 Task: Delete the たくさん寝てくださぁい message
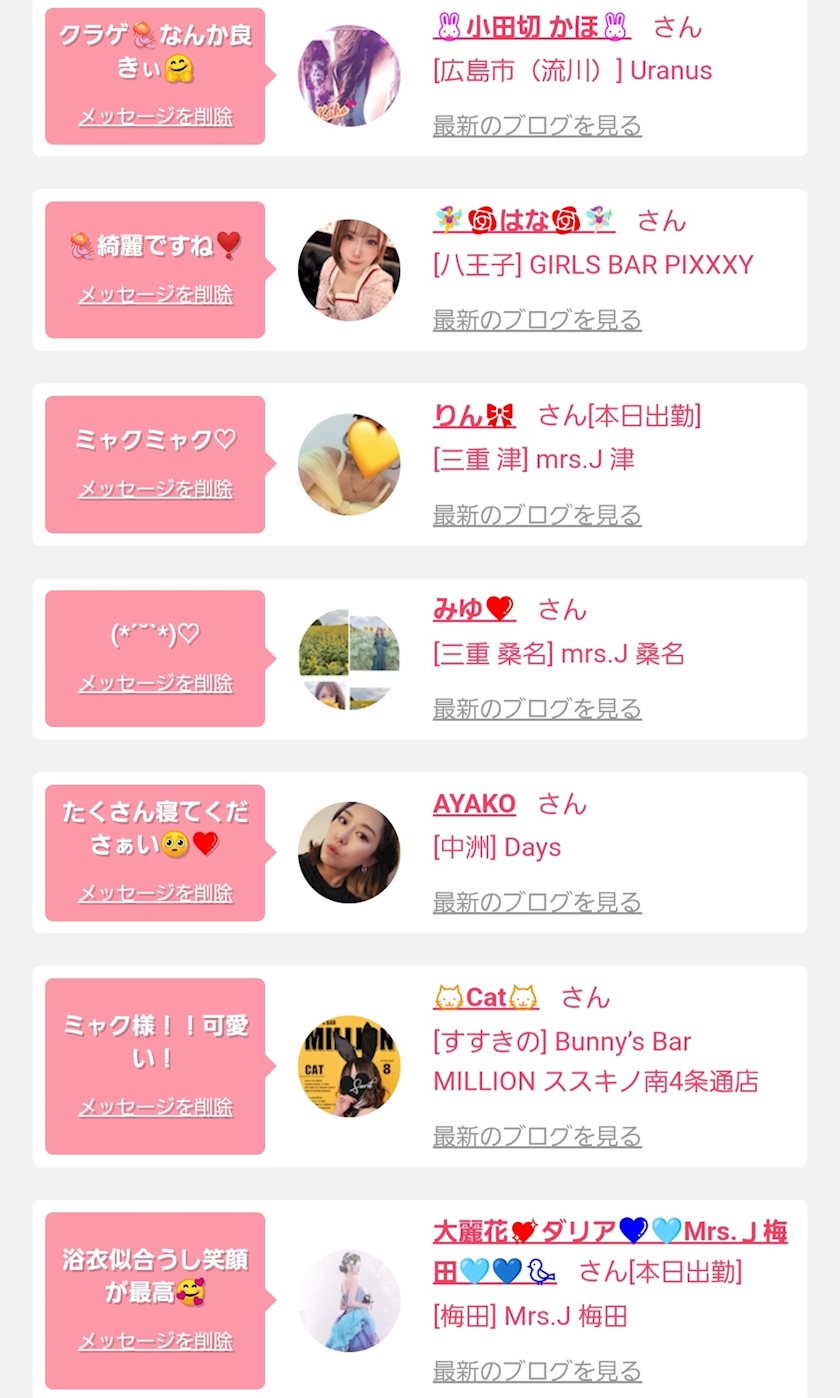[x=156, y=893]
